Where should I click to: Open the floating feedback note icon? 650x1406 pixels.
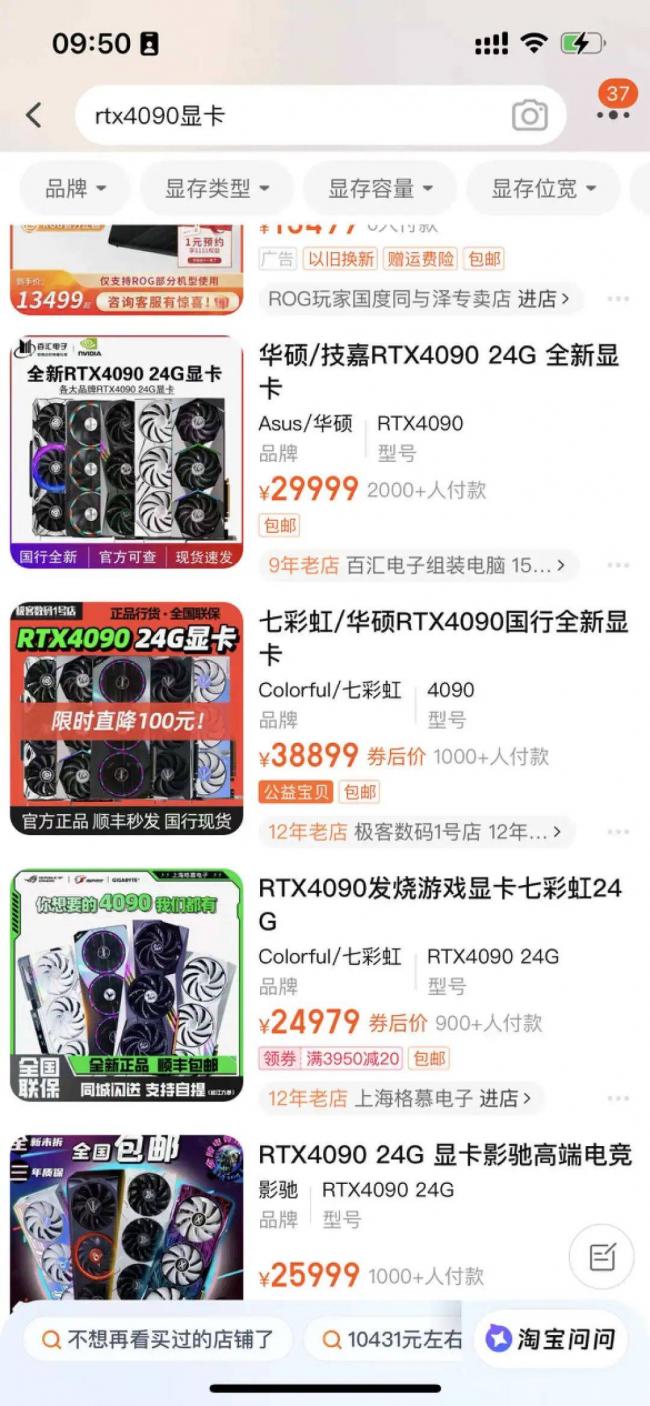[602, 1257]
